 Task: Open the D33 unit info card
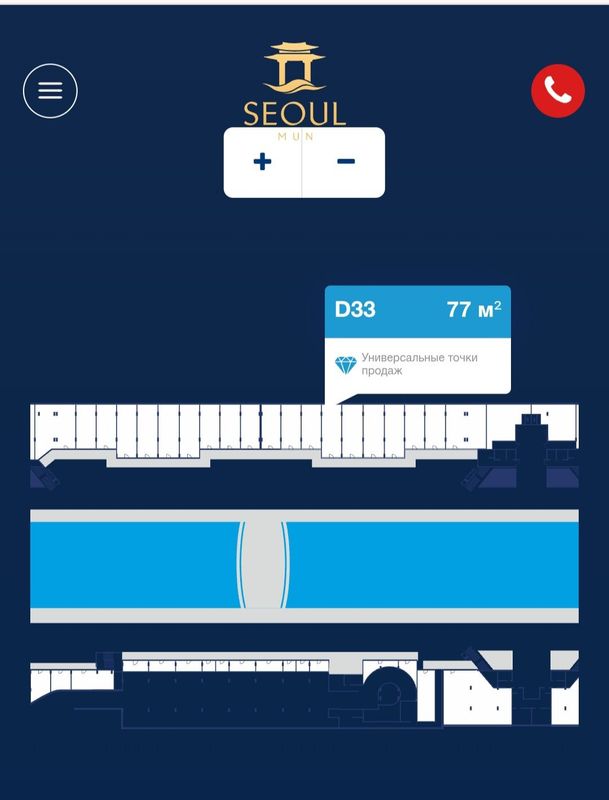417,339
